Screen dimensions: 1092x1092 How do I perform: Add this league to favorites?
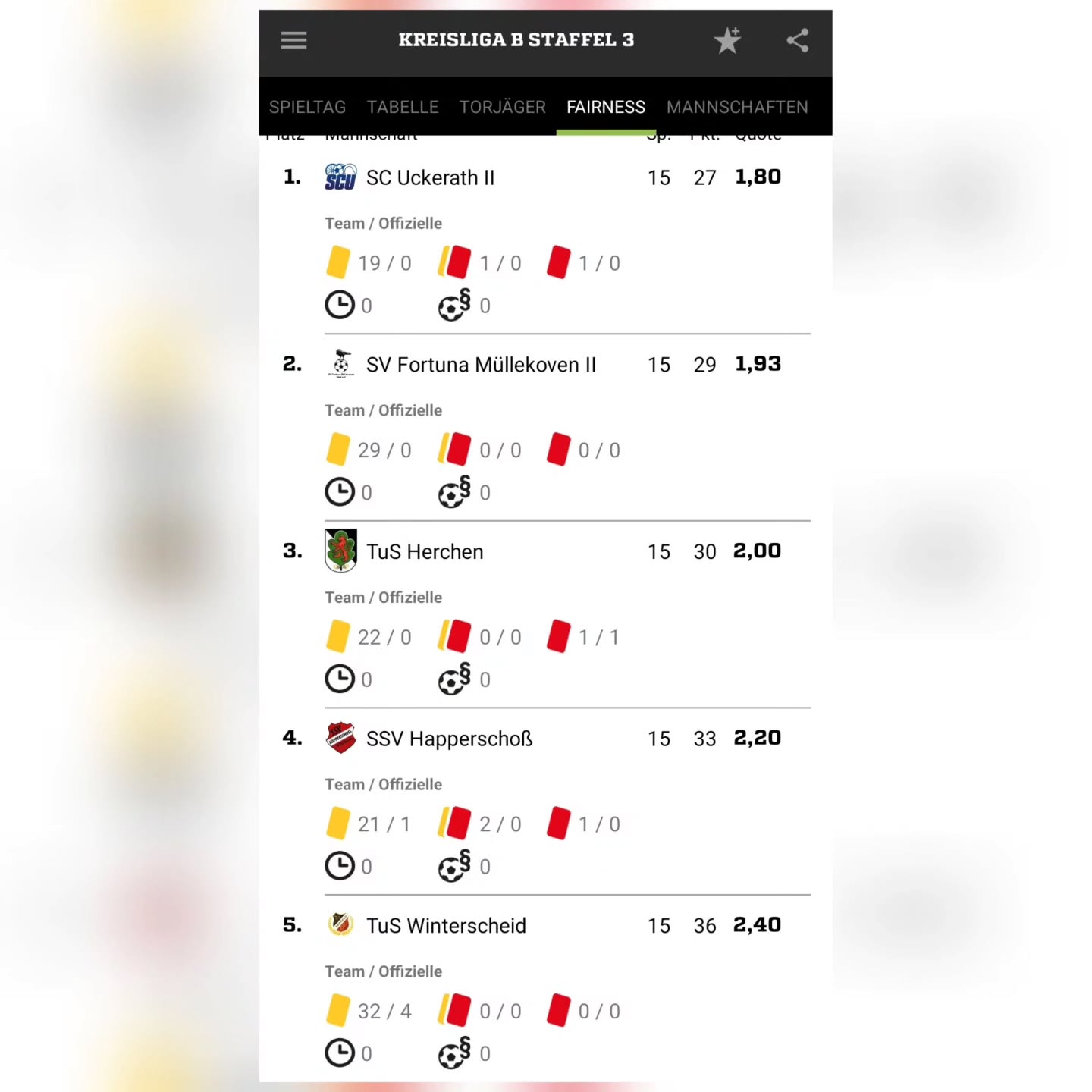[x=727, y=40]
